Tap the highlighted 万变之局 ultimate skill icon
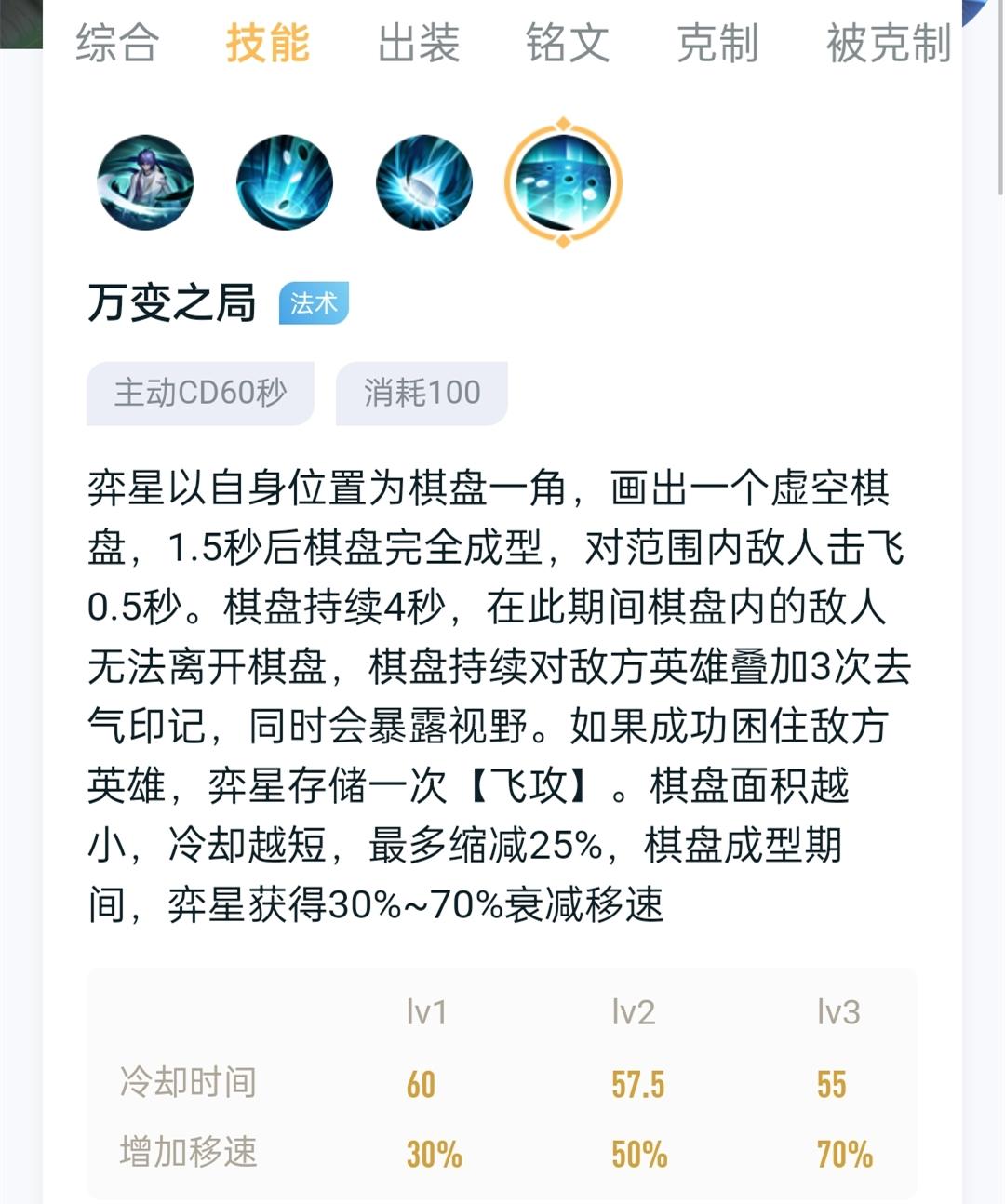 point(563,182)
